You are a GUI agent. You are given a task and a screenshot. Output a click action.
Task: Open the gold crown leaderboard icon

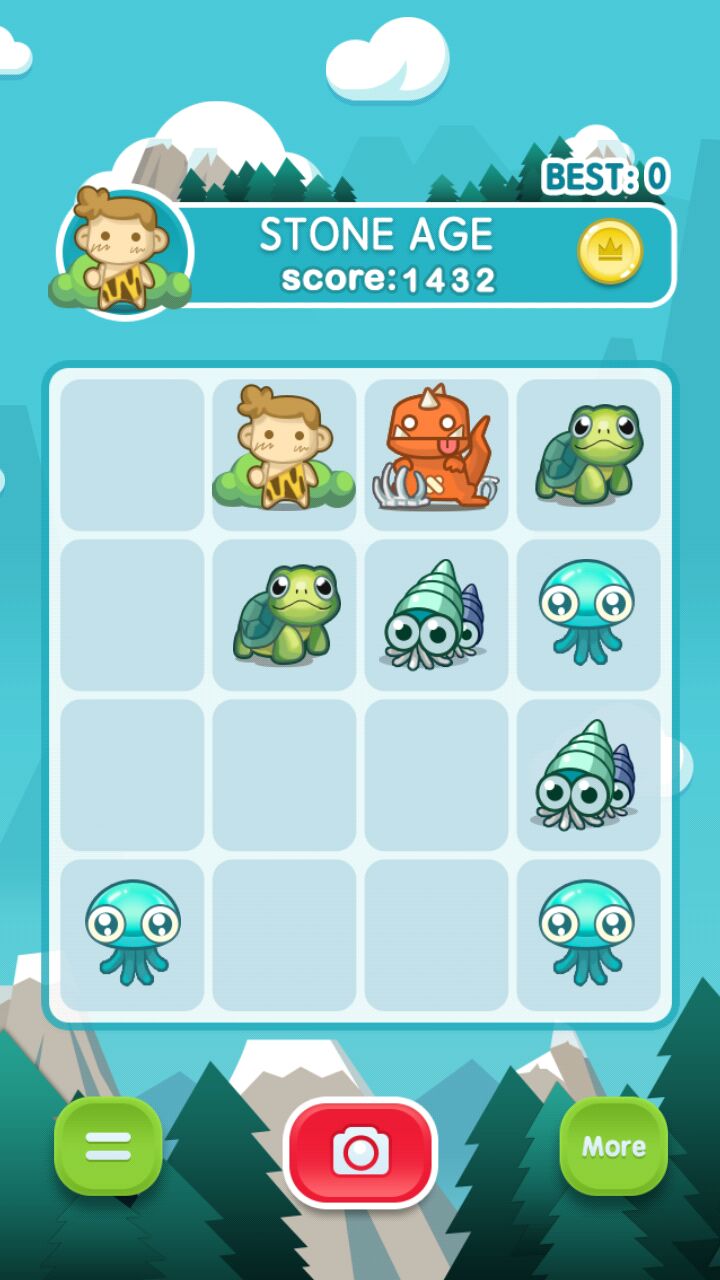610,251
